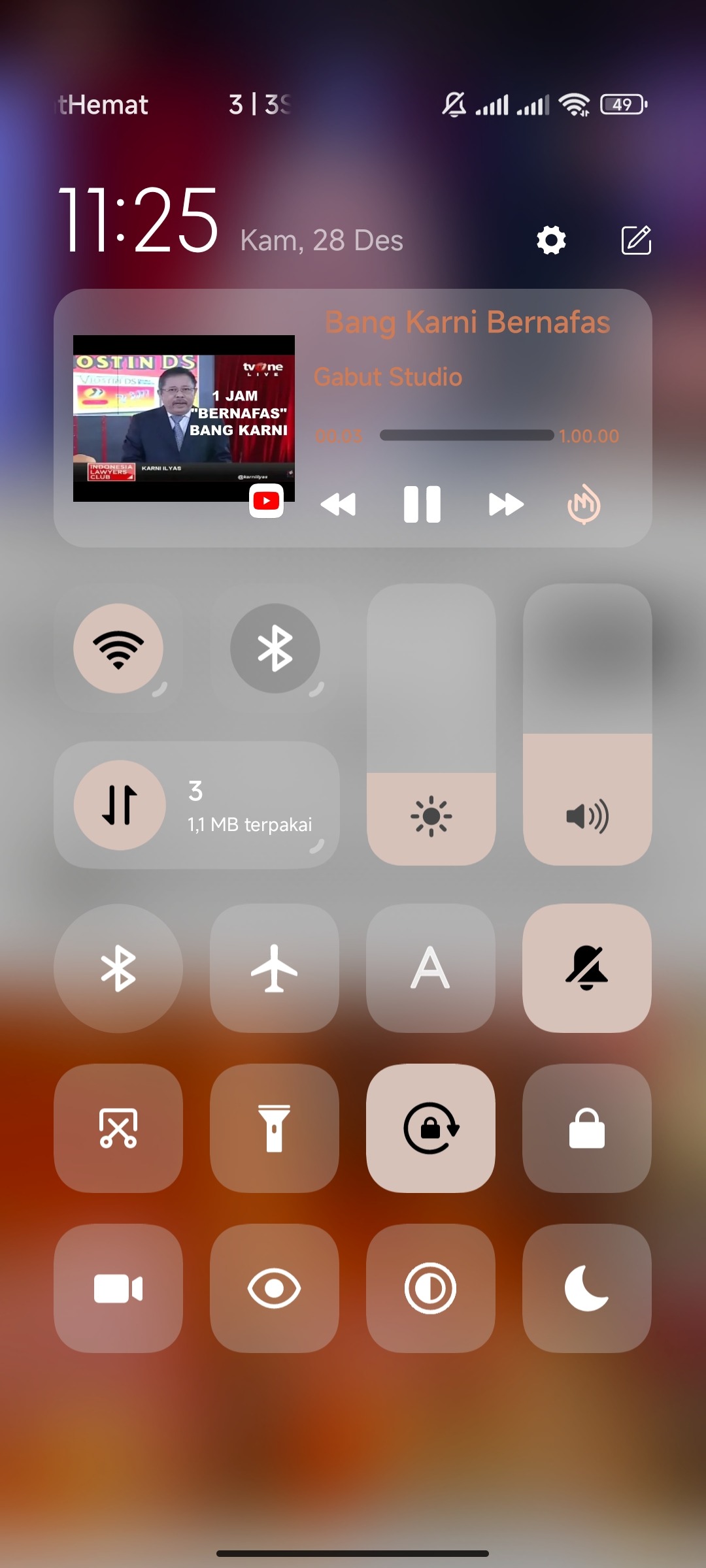Enable airplane mode
The image size is (706, 1568).
(x=275, y=968)
